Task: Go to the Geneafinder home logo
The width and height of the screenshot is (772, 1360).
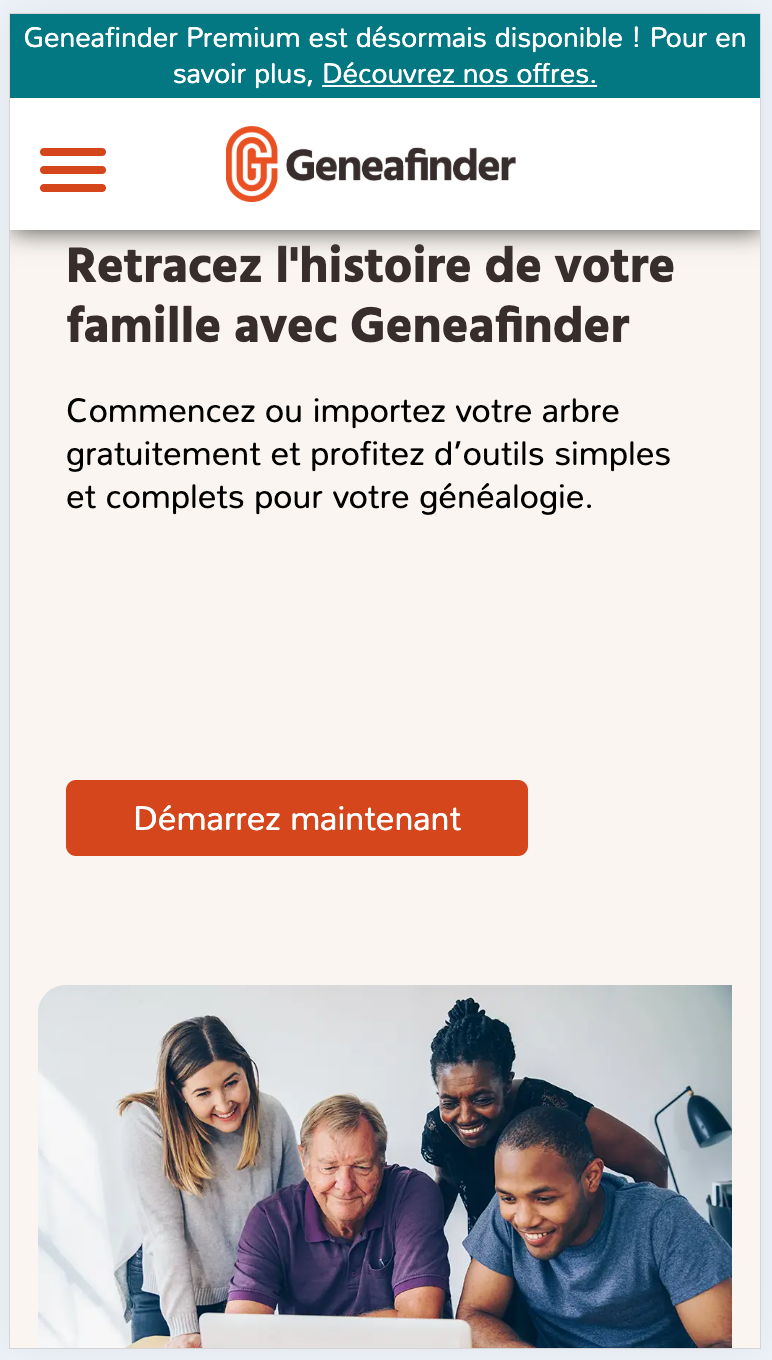Action: pyautogui.click(x=371, y=164)
